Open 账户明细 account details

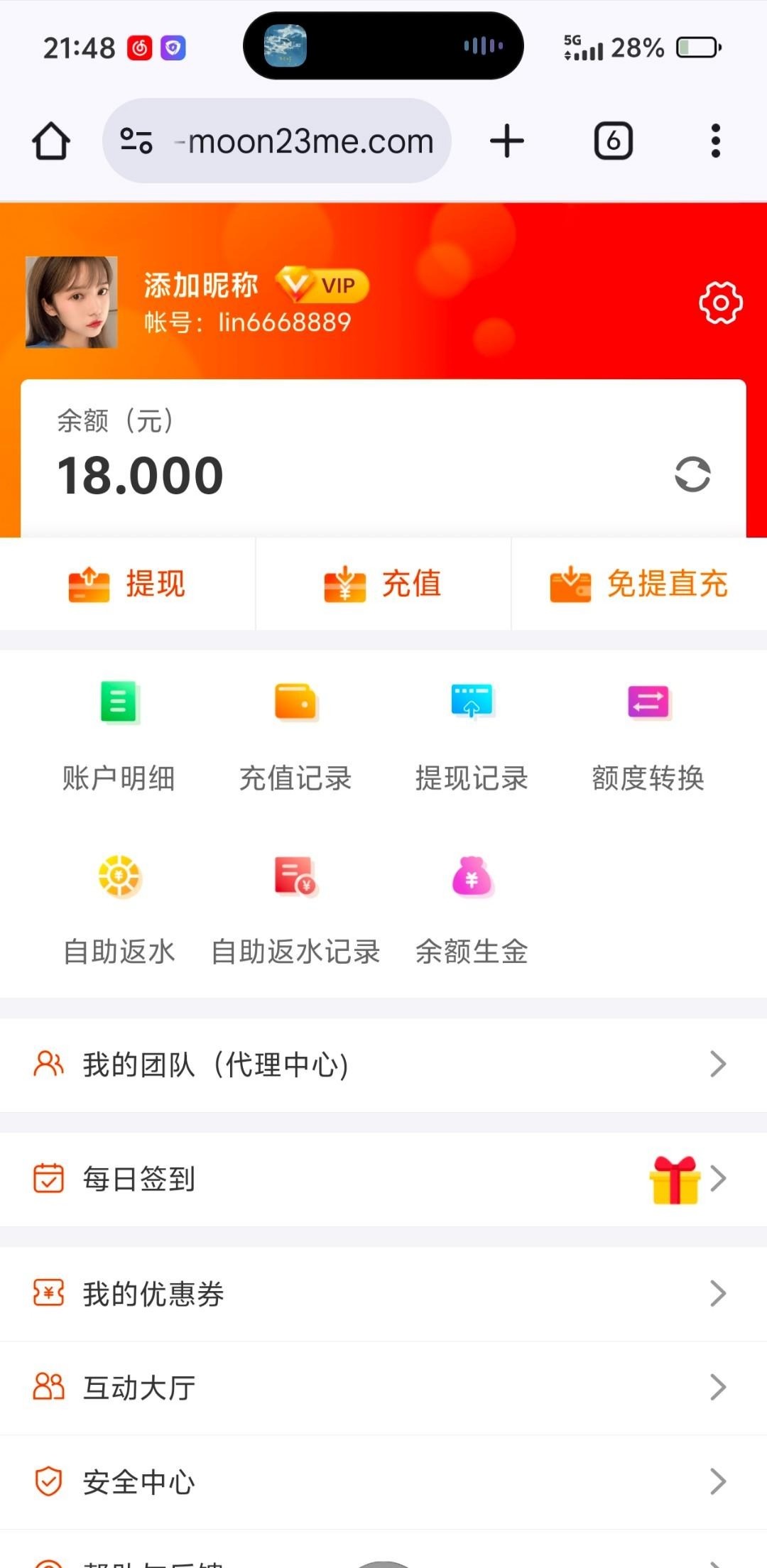pos(119,735)
